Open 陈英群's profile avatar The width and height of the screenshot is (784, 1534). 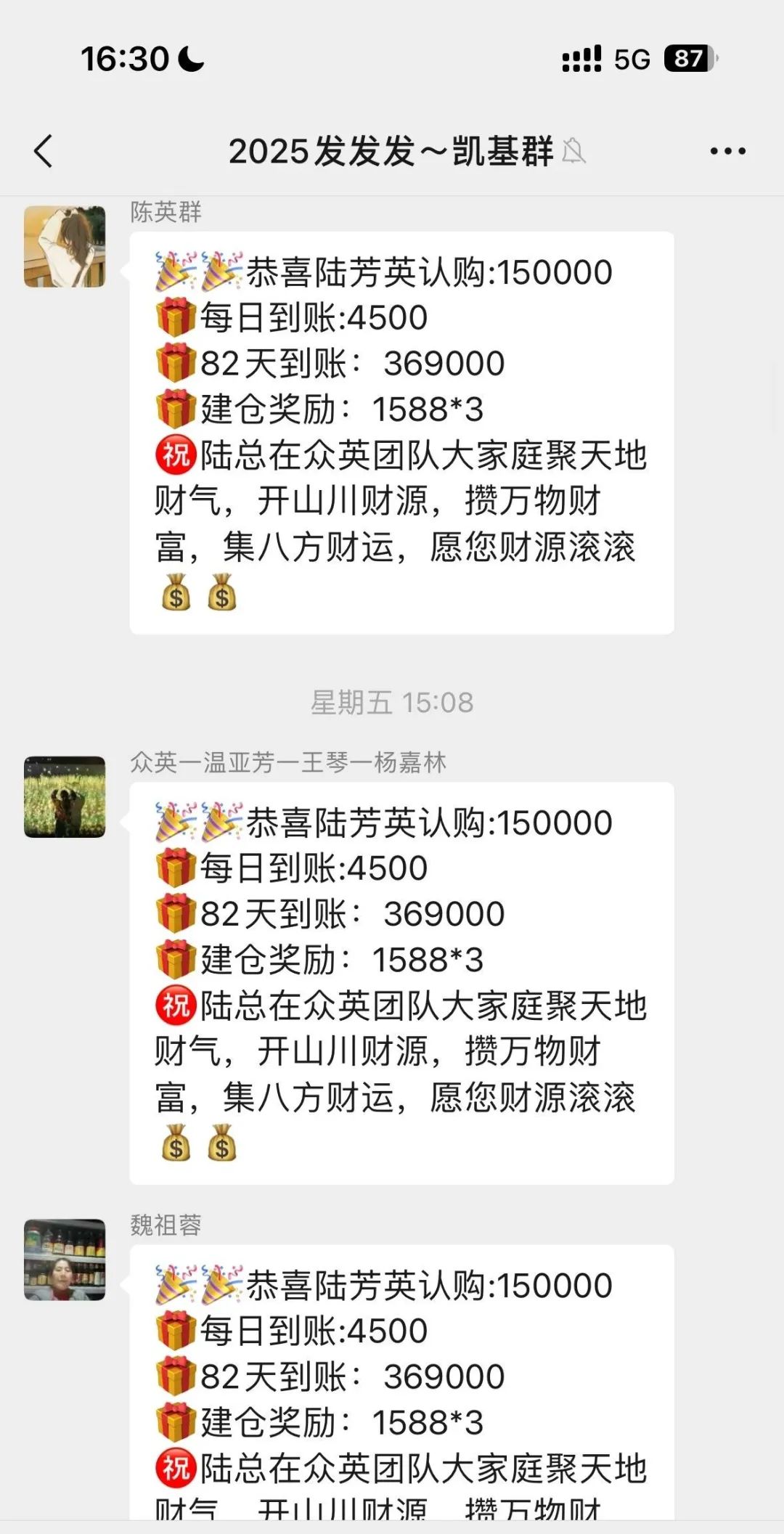pyautogui.click(x=65, y=246)
